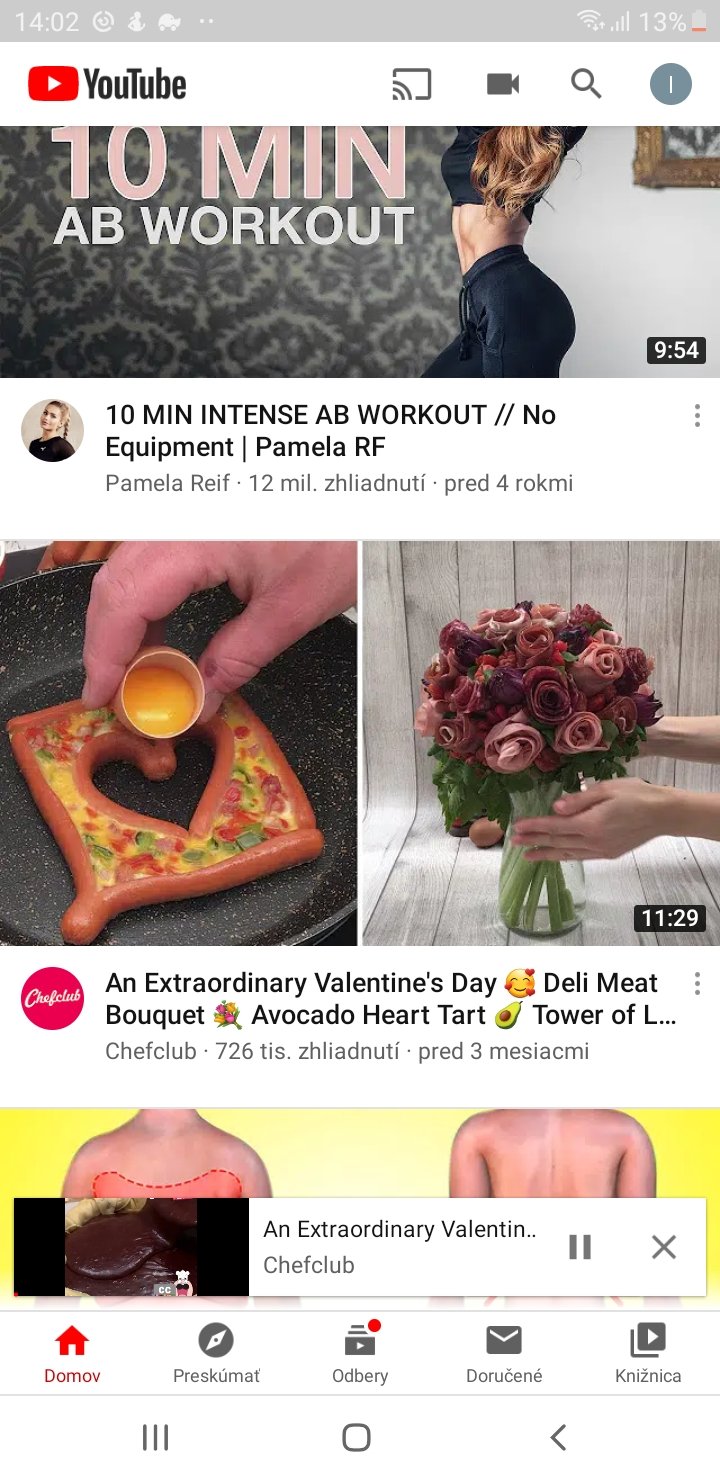Go to the Domov tab
Screen dimensions: 720x1480
pos(72,1354)
